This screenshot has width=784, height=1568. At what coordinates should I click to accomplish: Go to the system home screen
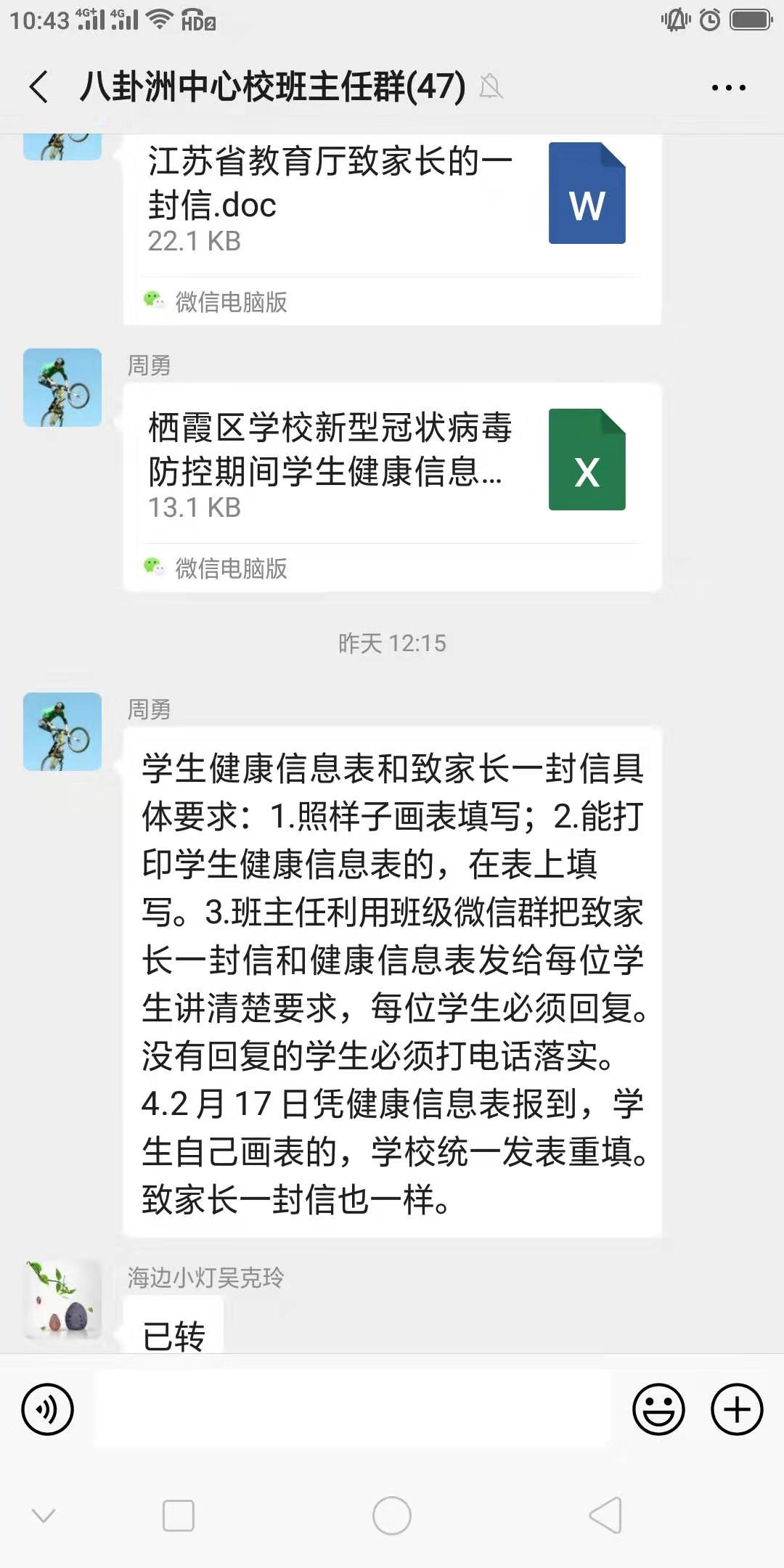pos(392,1516)
